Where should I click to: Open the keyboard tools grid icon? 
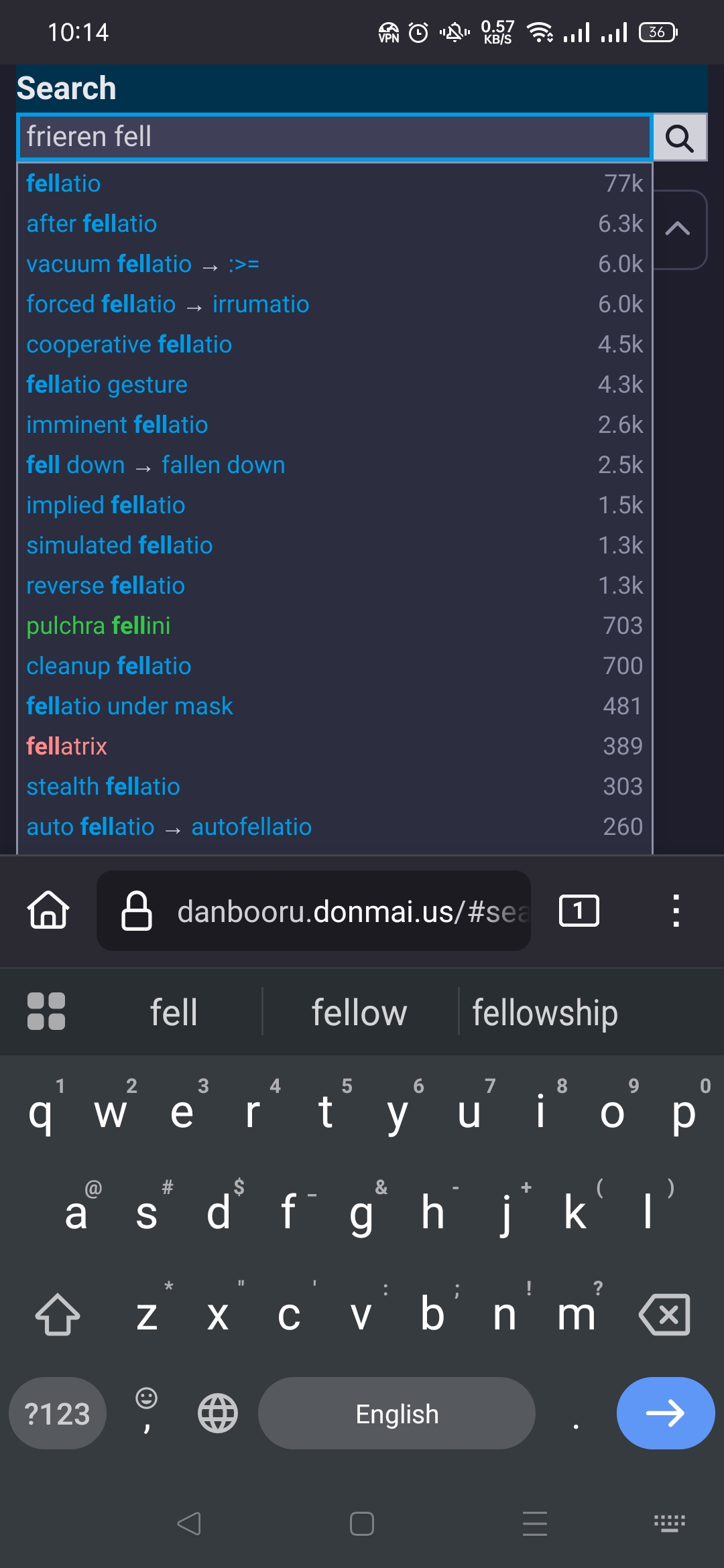click(x=46, y=1011)
